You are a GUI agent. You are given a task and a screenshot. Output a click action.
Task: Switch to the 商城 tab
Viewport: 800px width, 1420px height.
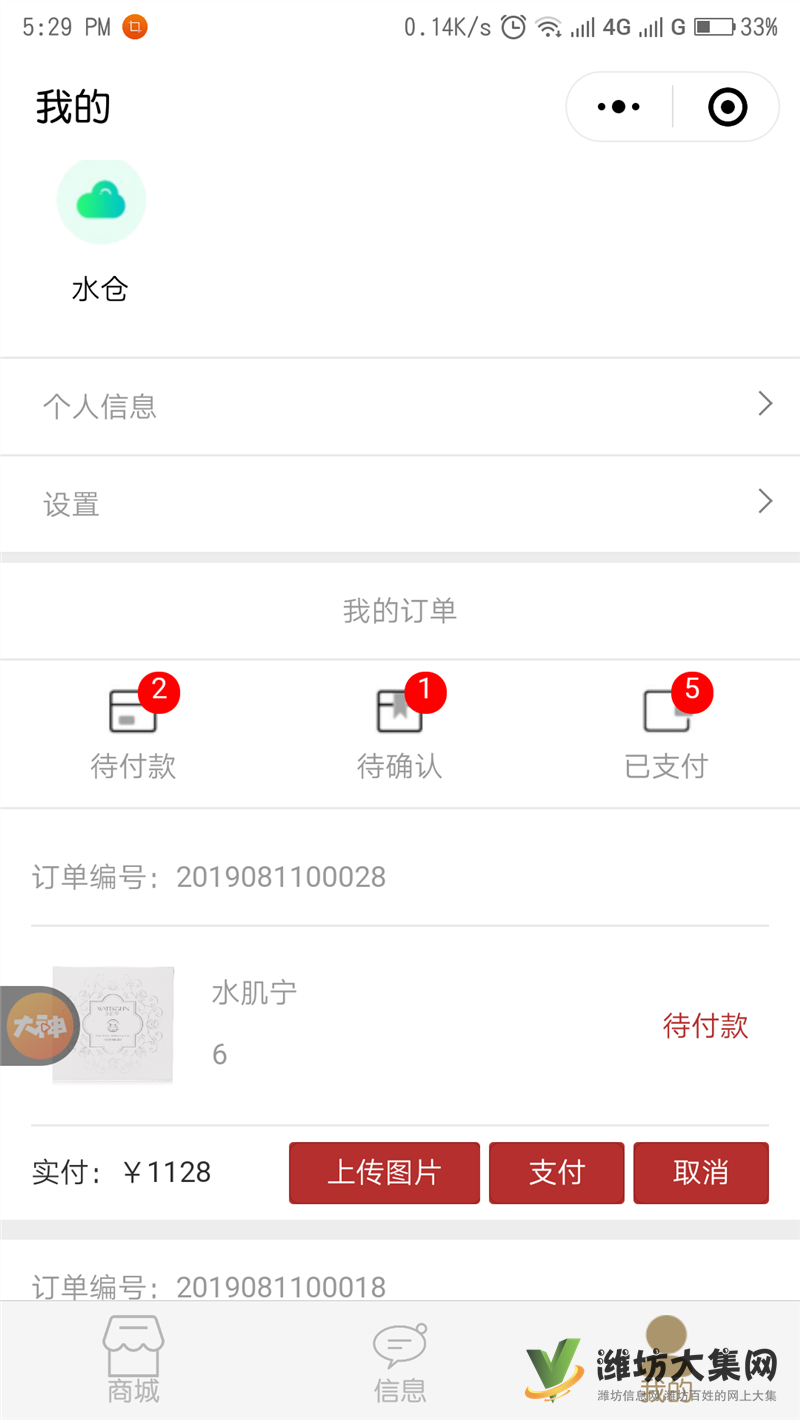point(133,1362)
